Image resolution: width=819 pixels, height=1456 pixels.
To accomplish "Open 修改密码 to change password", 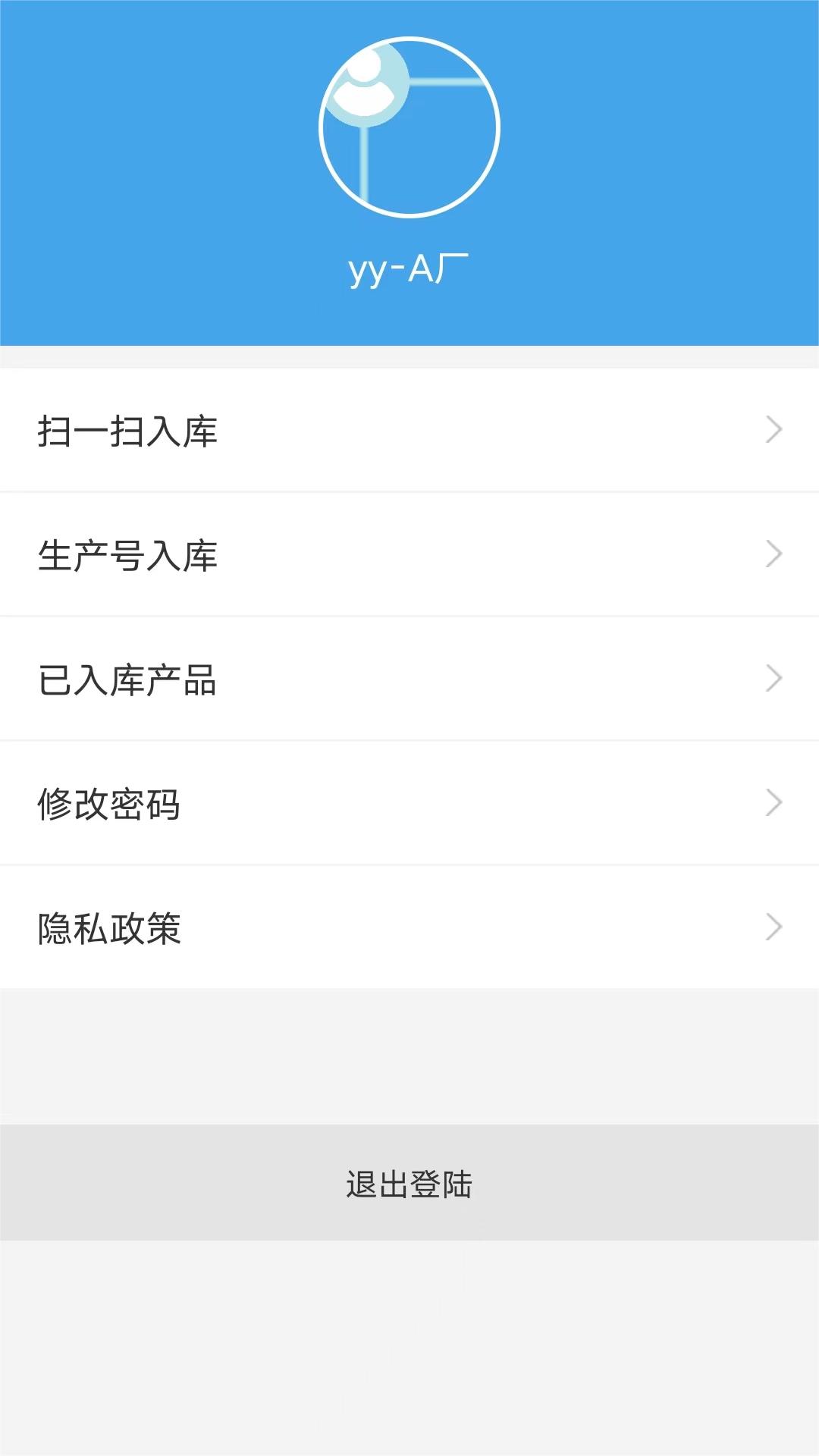I will tap(409, 803).
